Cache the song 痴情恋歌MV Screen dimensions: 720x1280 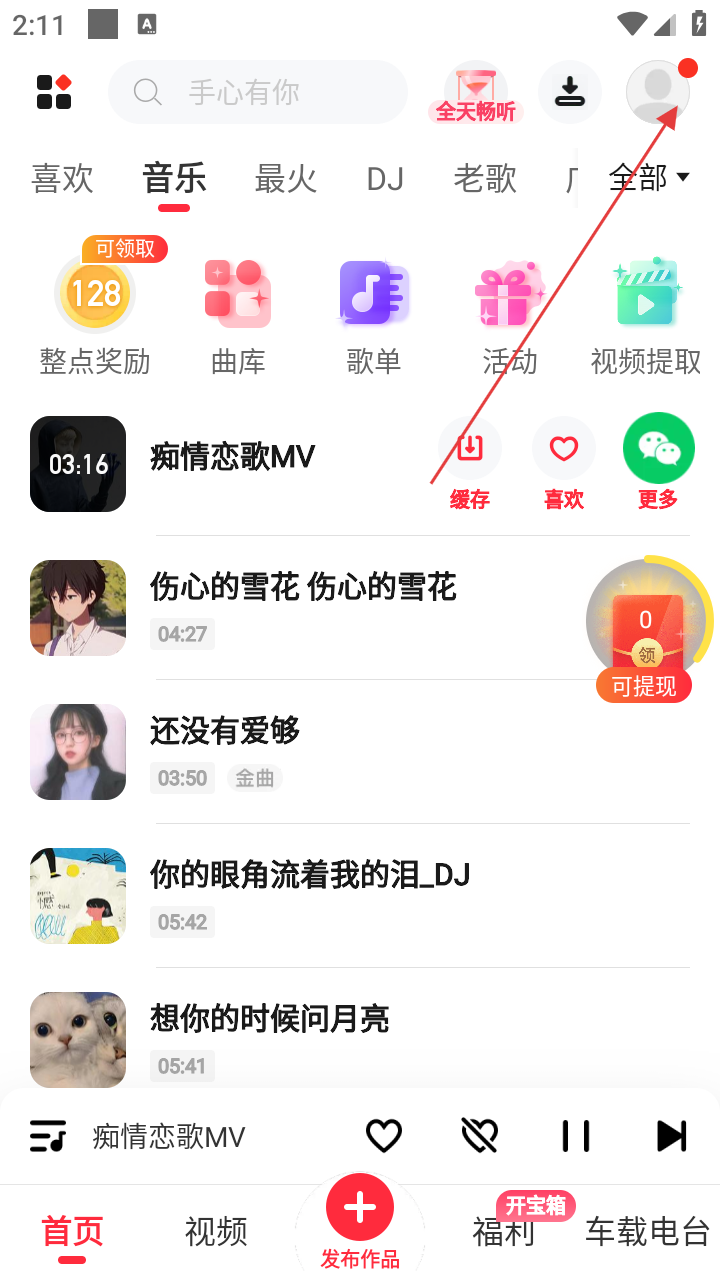point(469,463)
